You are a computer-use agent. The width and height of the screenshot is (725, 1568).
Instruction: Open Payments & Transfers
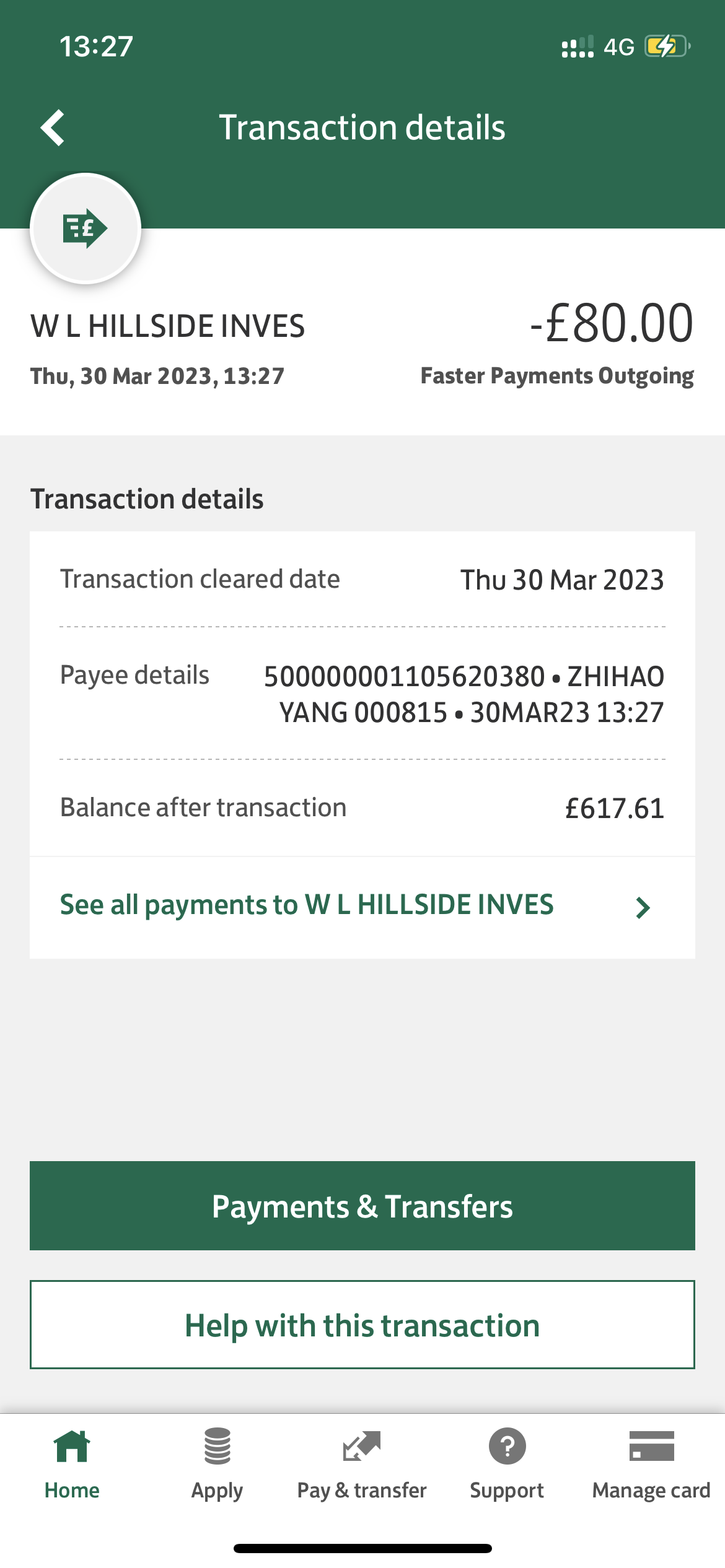pos(362,1206)
